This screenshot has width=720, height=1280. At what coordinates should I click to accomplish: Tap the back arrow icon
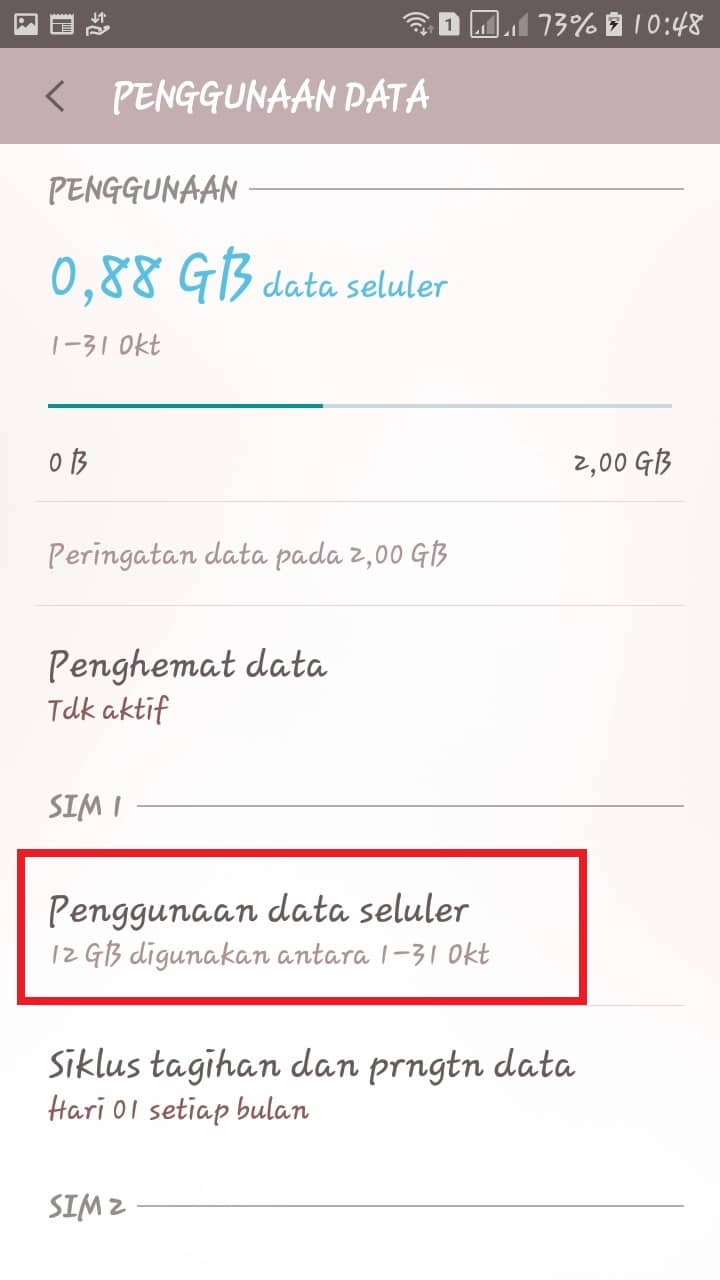click(53, 97)
